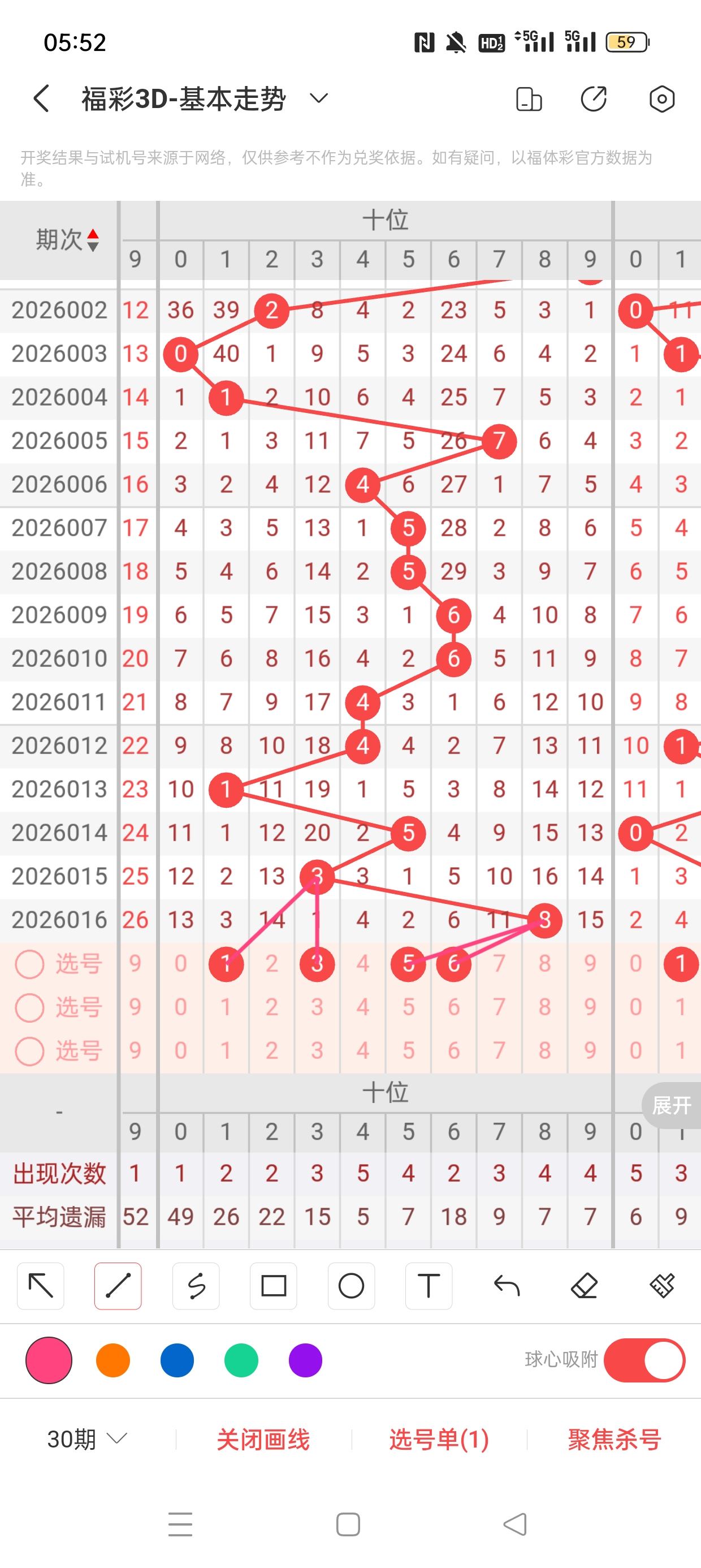Select the straight line drawing tool
The image size is (701, 1568).
118,1286
